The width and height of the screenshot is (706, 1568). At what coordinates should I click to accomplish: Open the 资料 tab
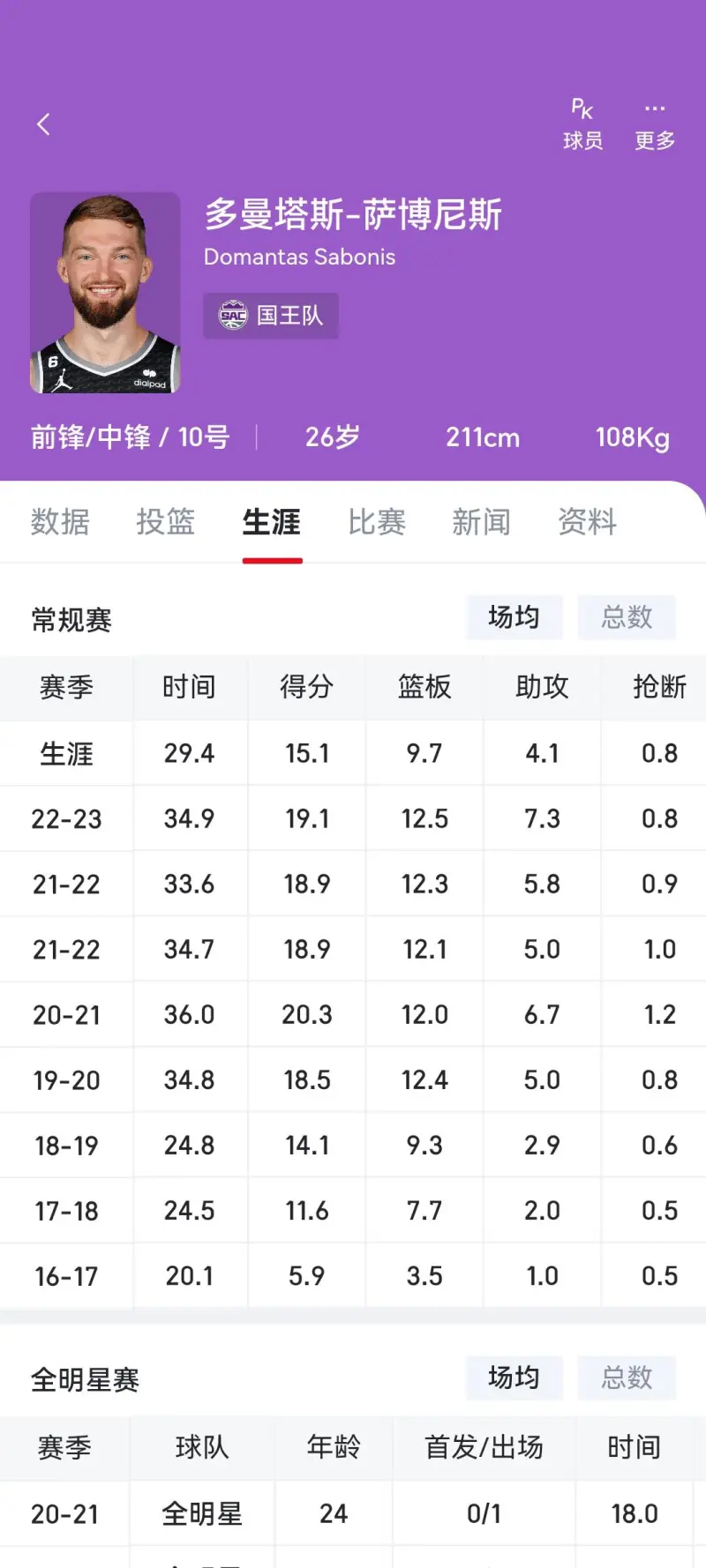(587, 522)
